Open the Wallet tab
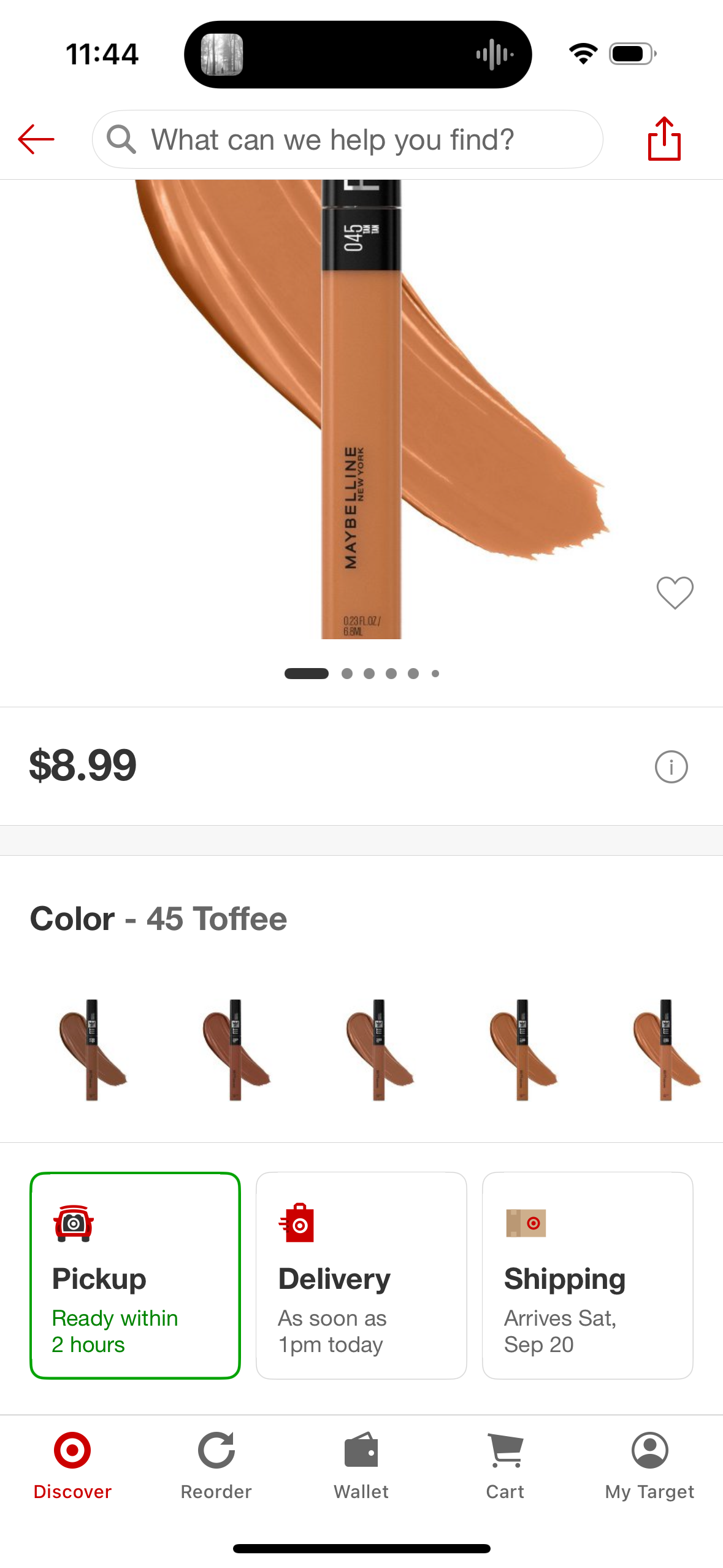723x1568 pixels. [x=361, y=1466]
